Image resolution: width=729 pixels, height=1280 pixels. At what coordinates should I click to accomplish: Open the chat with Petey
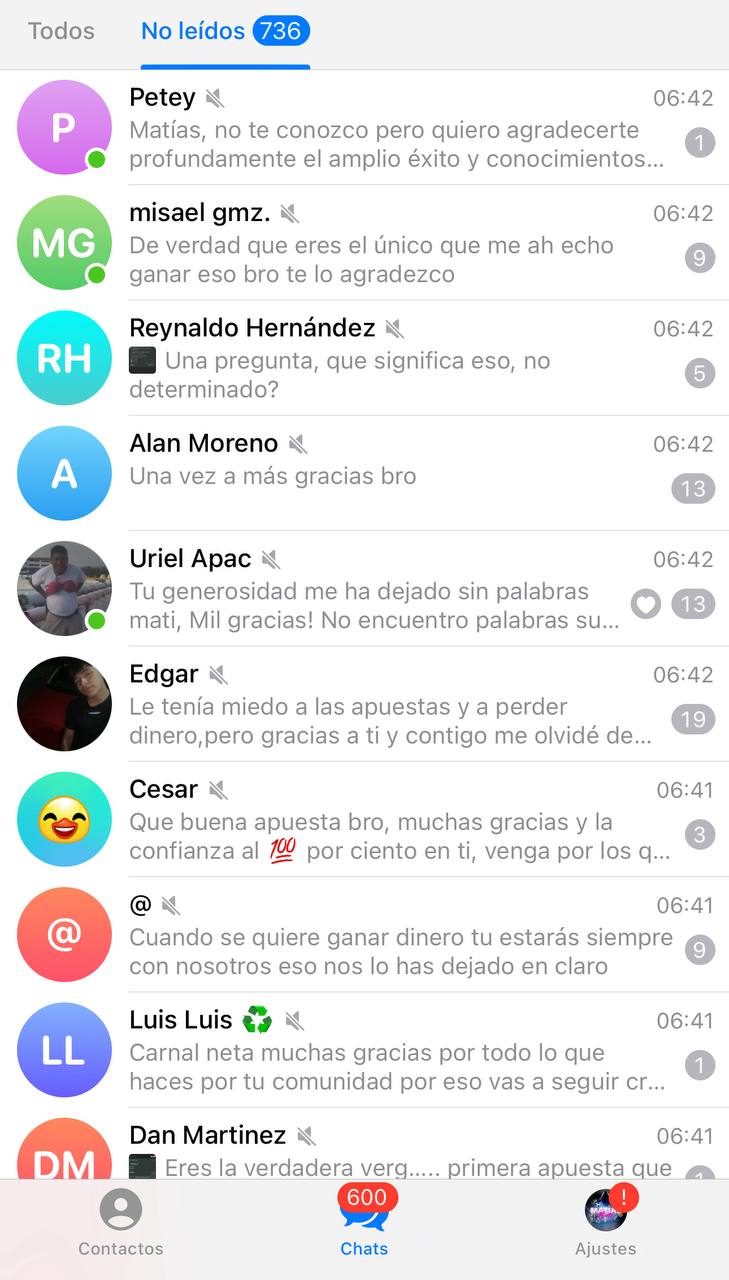click(390, 128)
